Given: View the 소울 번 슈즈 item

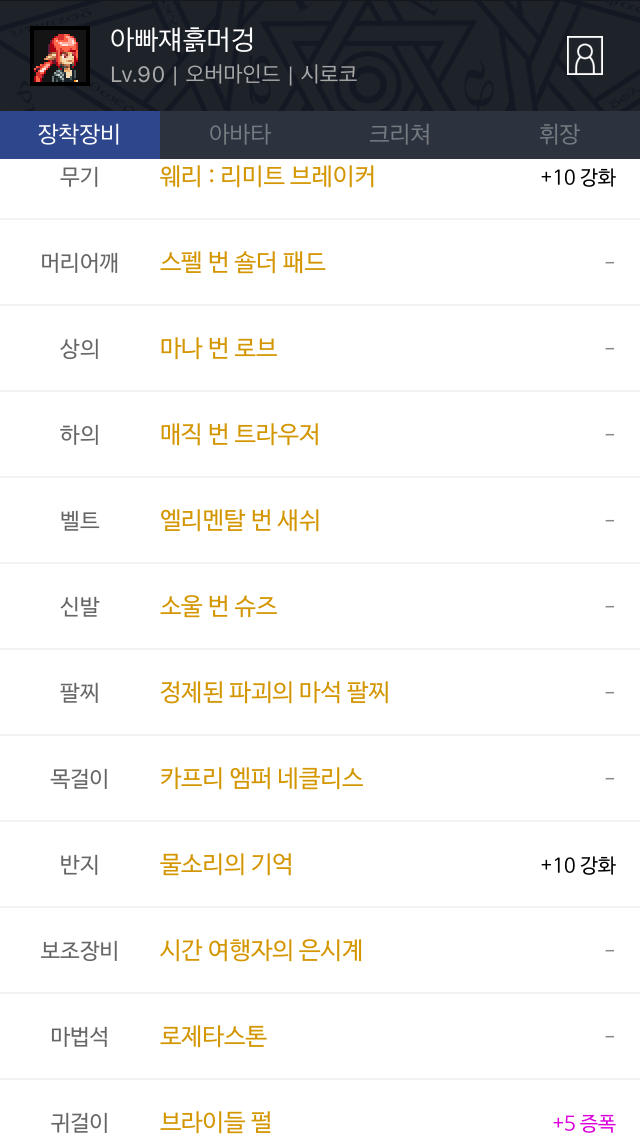Looking at the screenshot, I should pyautogui.click(x=218, y=607).
